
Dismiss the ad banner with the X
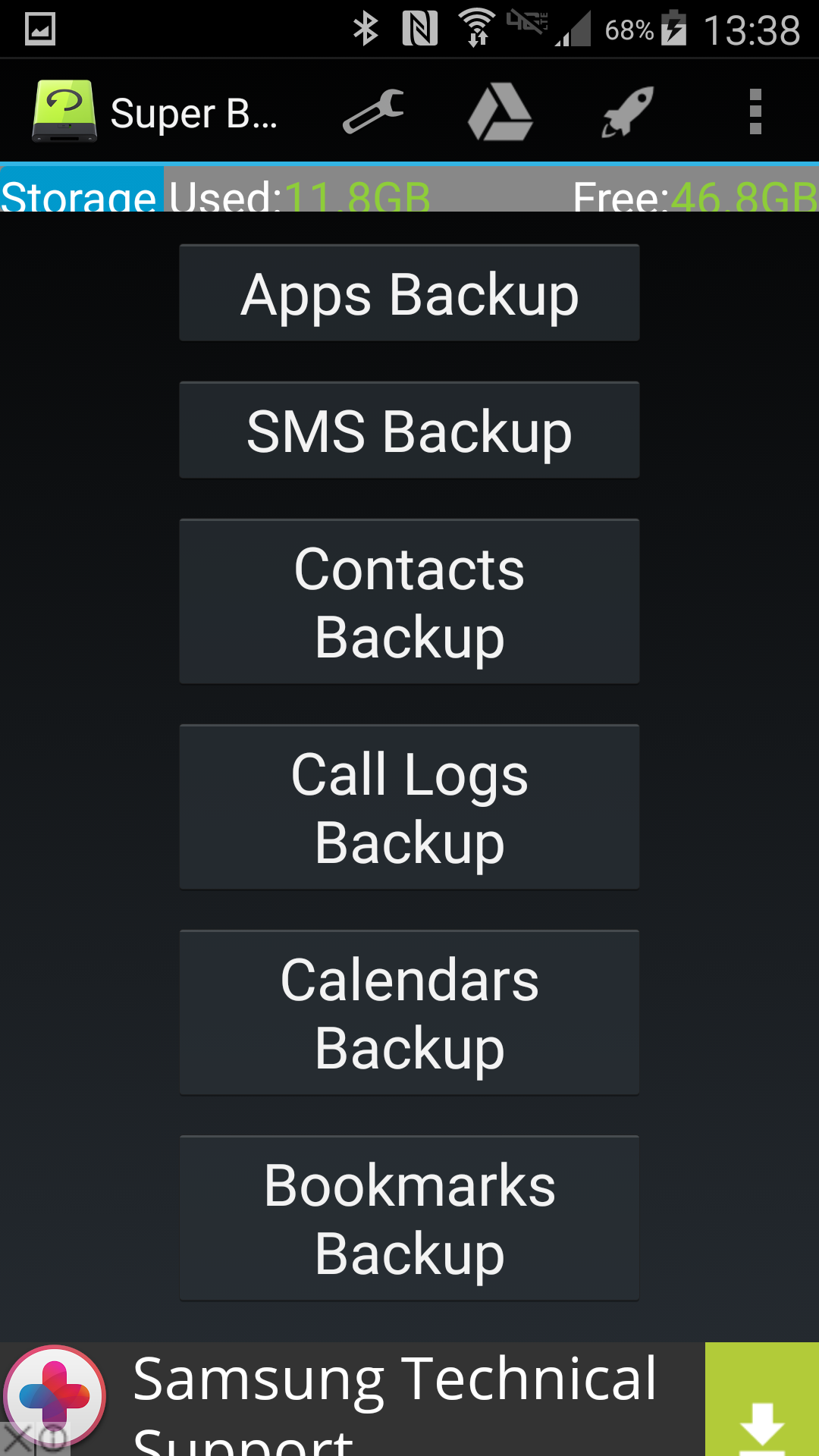click(x=17, y=1439)
